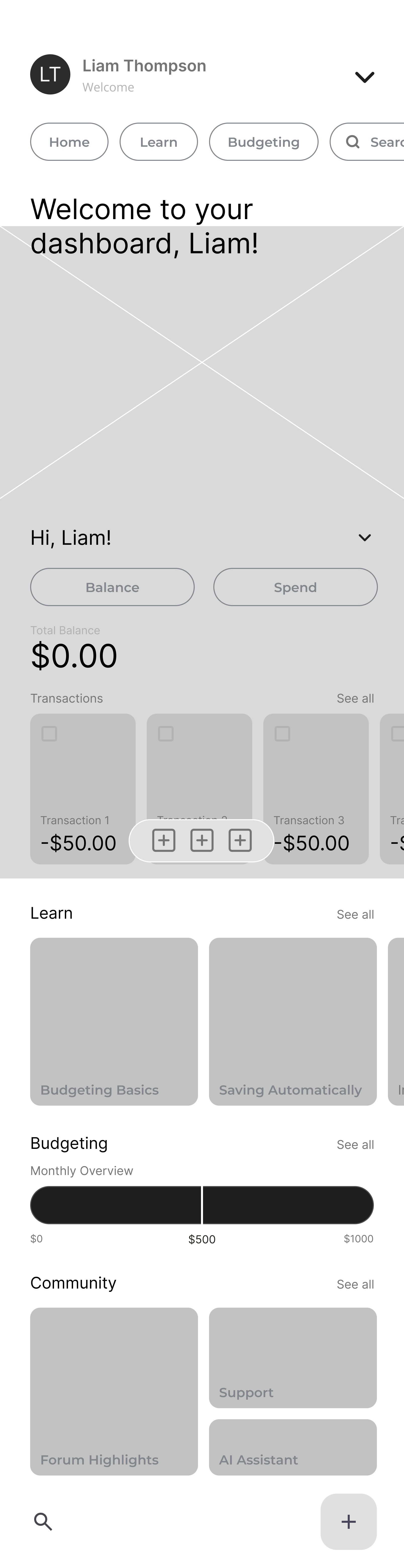This screenshot has width=404, height=1568.
Task: Open the Support card
Action: pyautogui.click(x=293, y=1357)
